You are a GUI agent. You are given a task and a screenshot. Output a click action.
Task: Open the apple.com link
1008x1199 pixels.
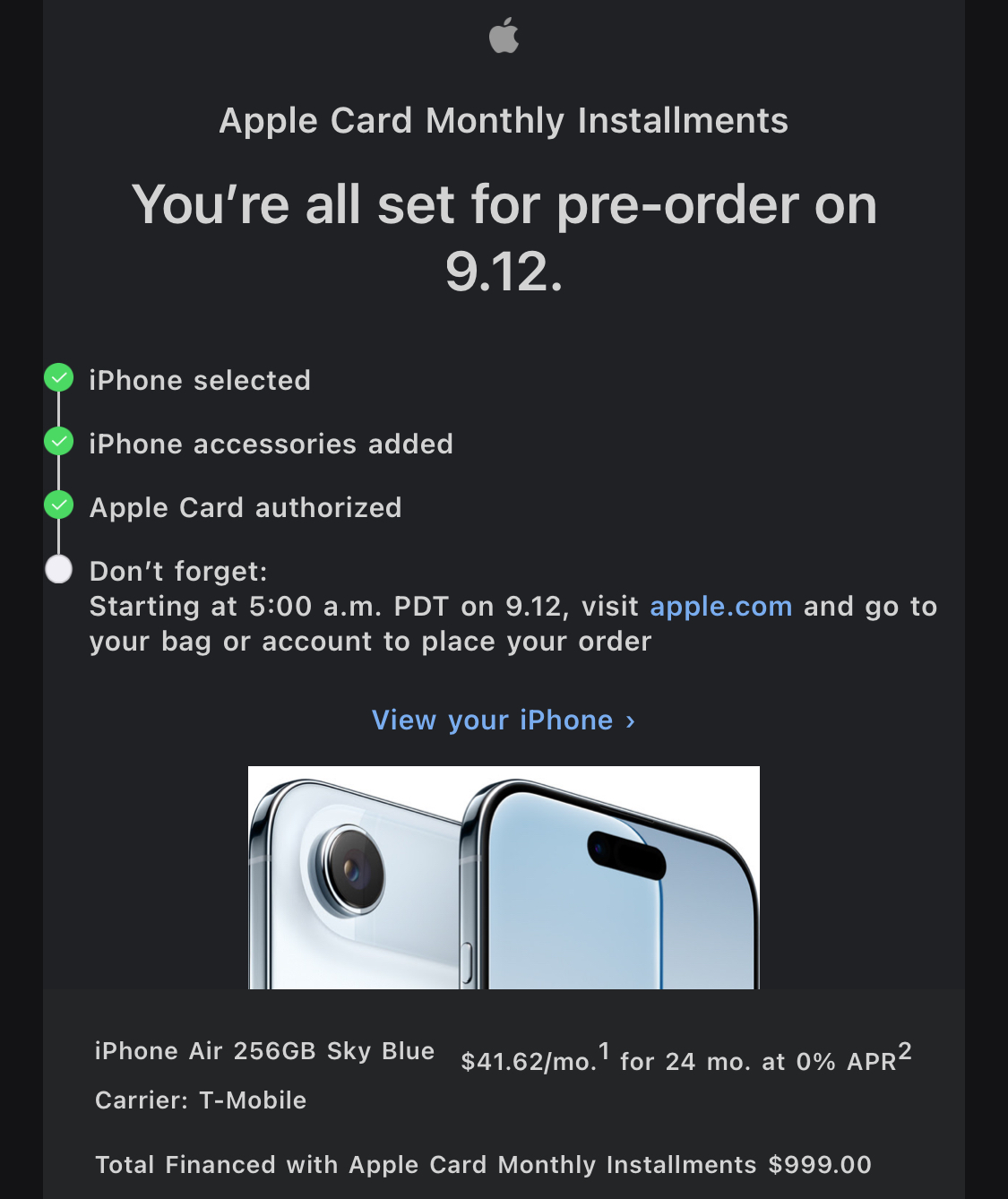[x=720, y=607]
